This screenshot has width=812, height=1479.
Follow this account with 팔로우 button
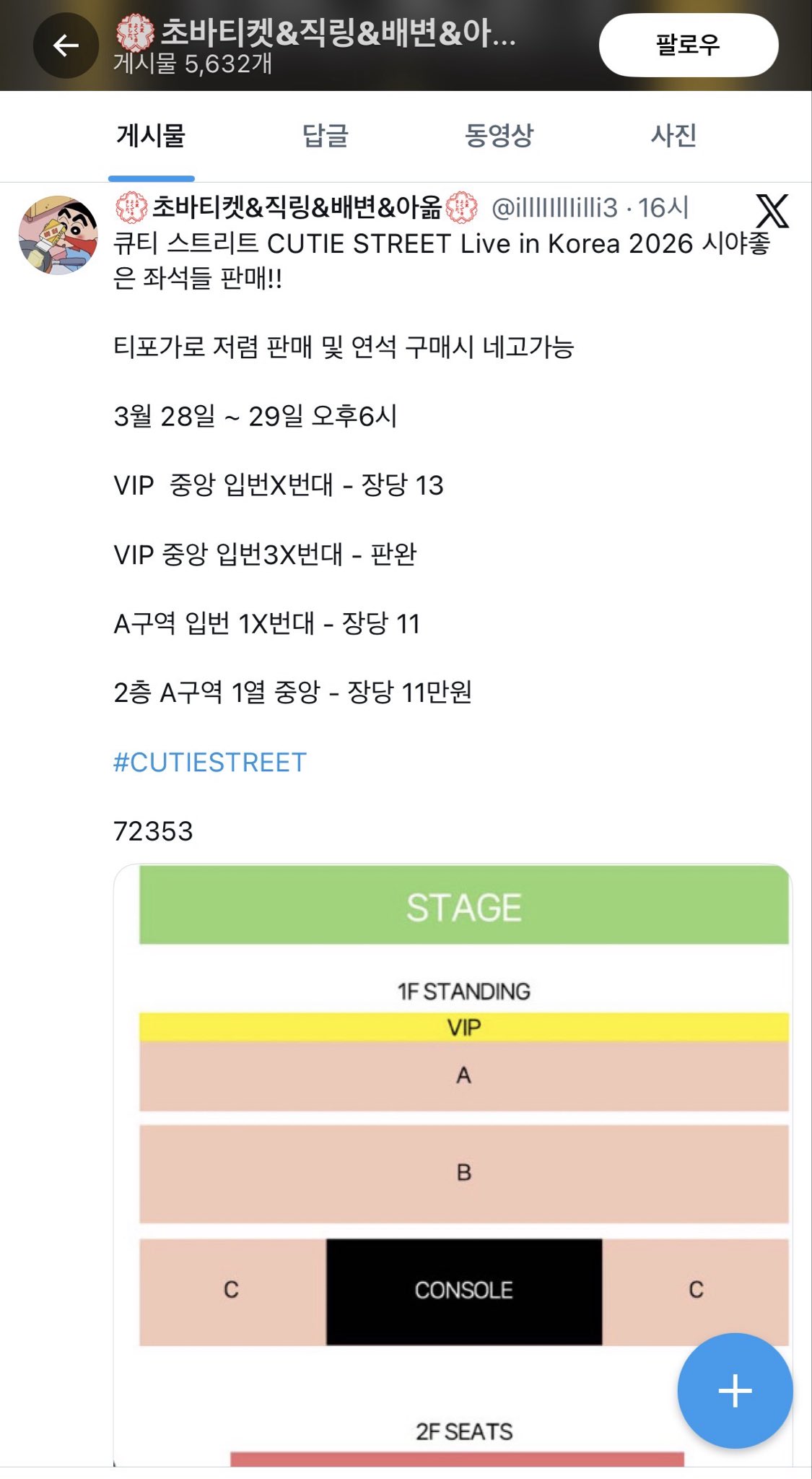[688, 45]
